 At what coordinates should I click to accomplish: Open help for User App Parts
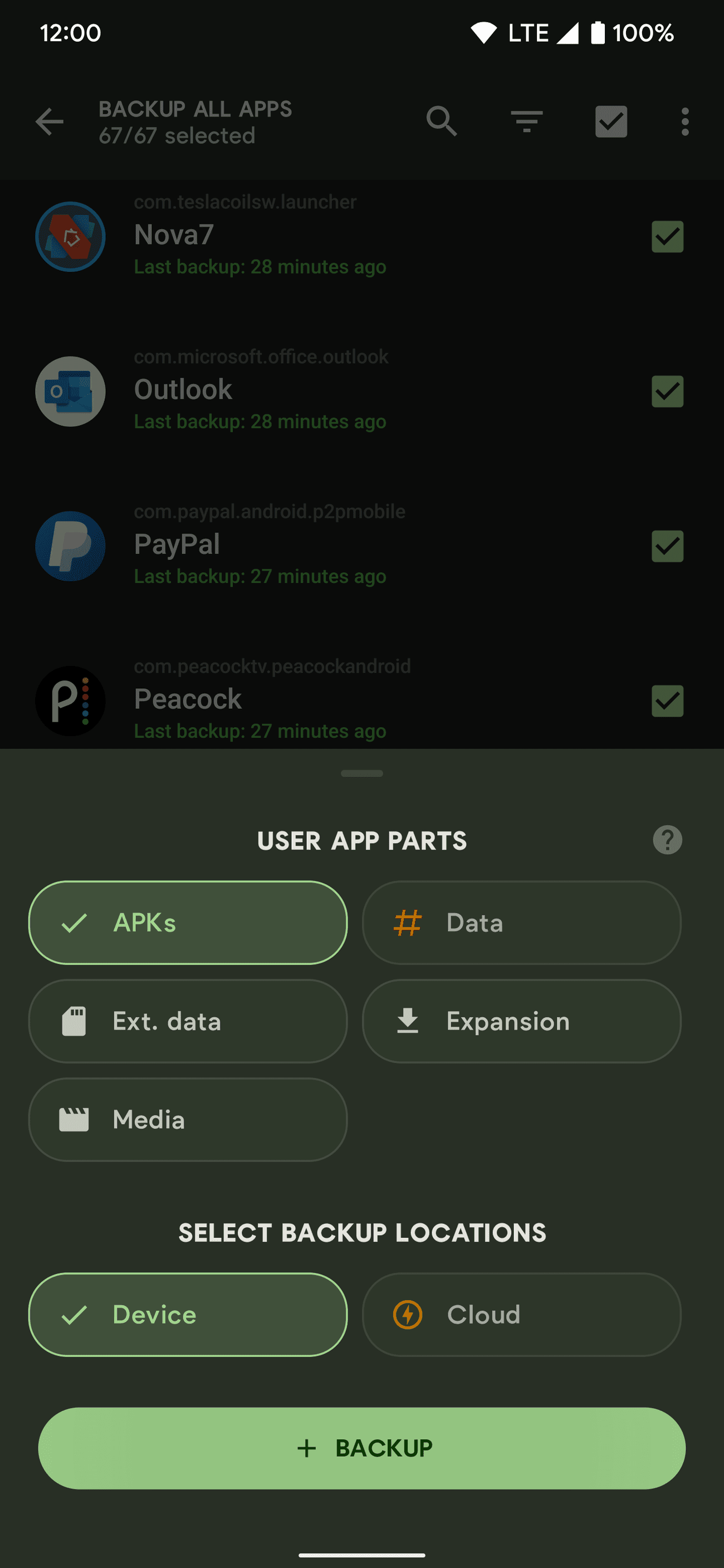point(667,840)
